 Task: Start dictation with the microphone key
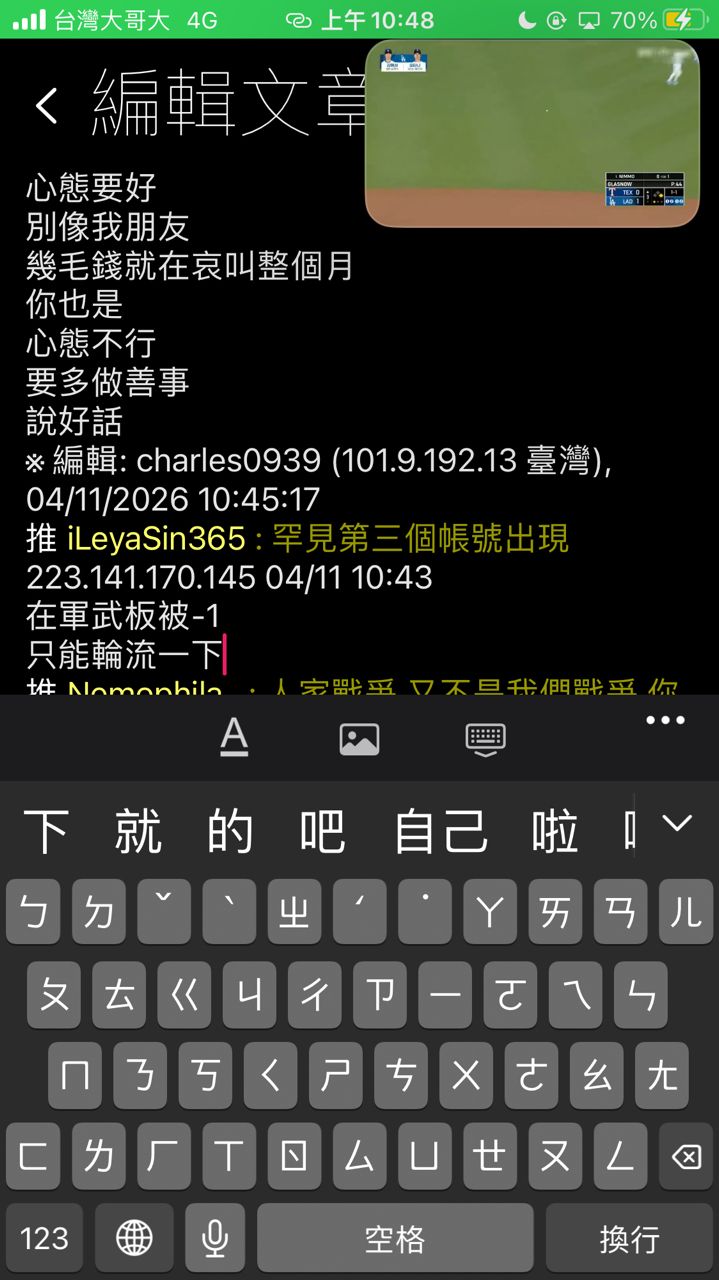pyautogui.click(x=214, y=1238)
